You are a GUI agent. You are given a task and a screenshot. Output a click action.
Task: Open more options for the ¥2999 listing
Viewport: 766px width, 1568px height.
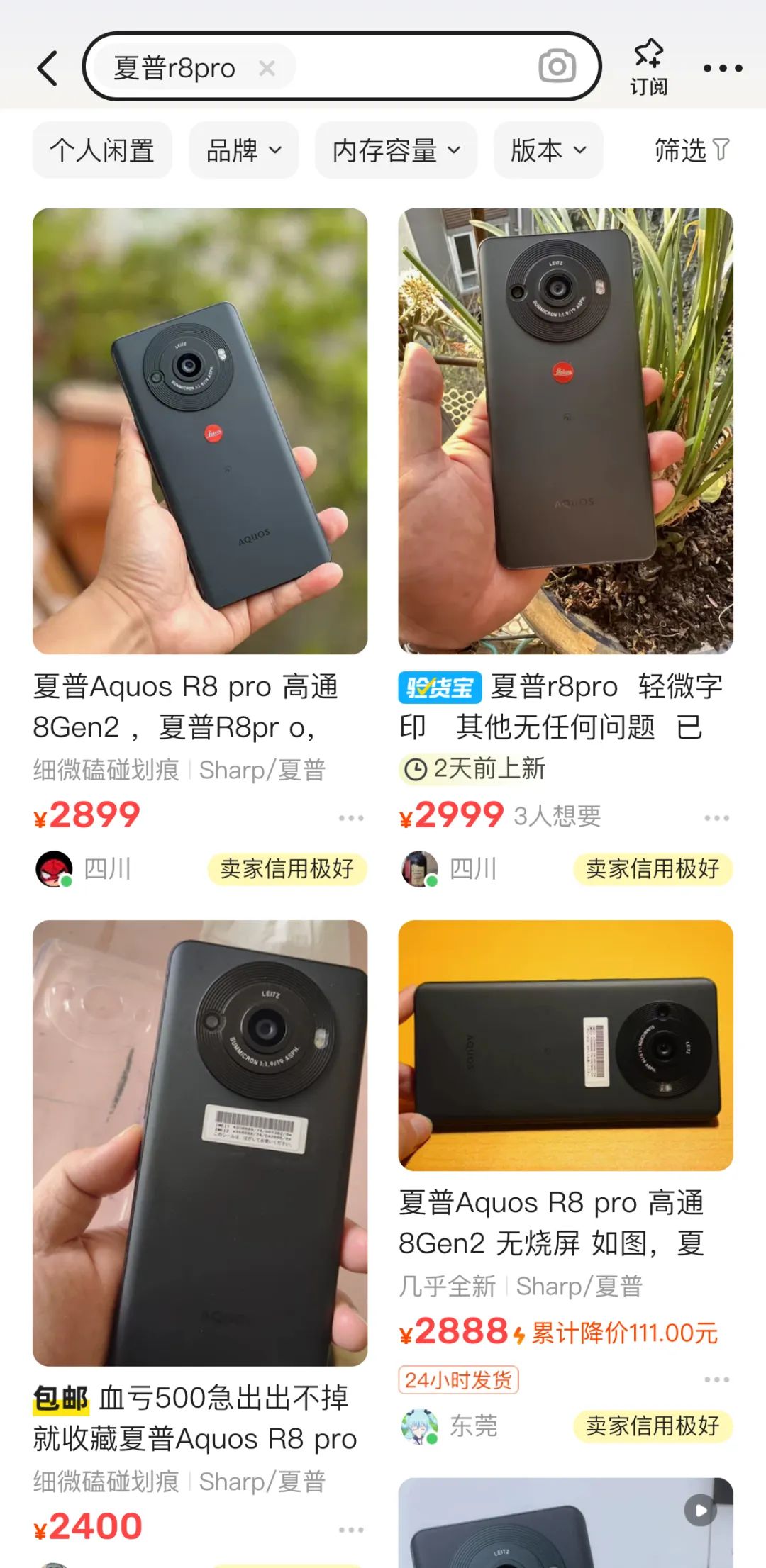pyautogui.click(x=716, y=818)
